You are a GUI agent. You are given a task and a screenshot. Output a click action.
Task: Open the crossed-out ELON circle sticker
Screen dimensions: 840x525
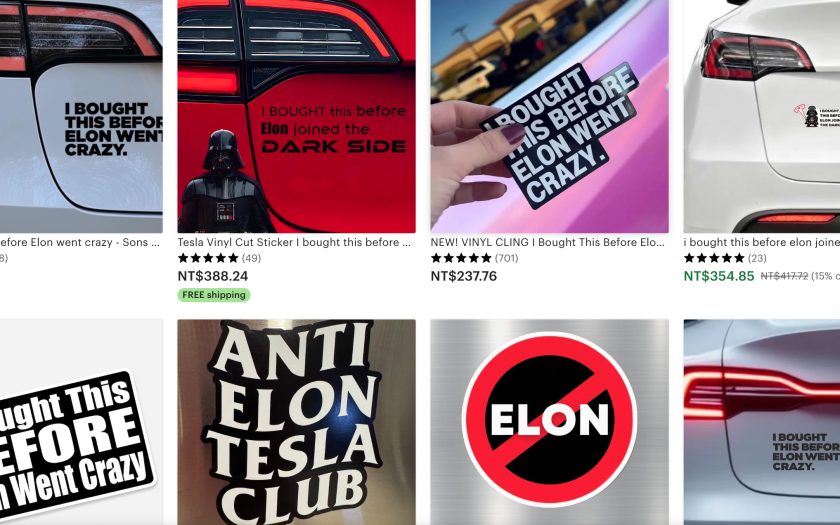point(549,420)
